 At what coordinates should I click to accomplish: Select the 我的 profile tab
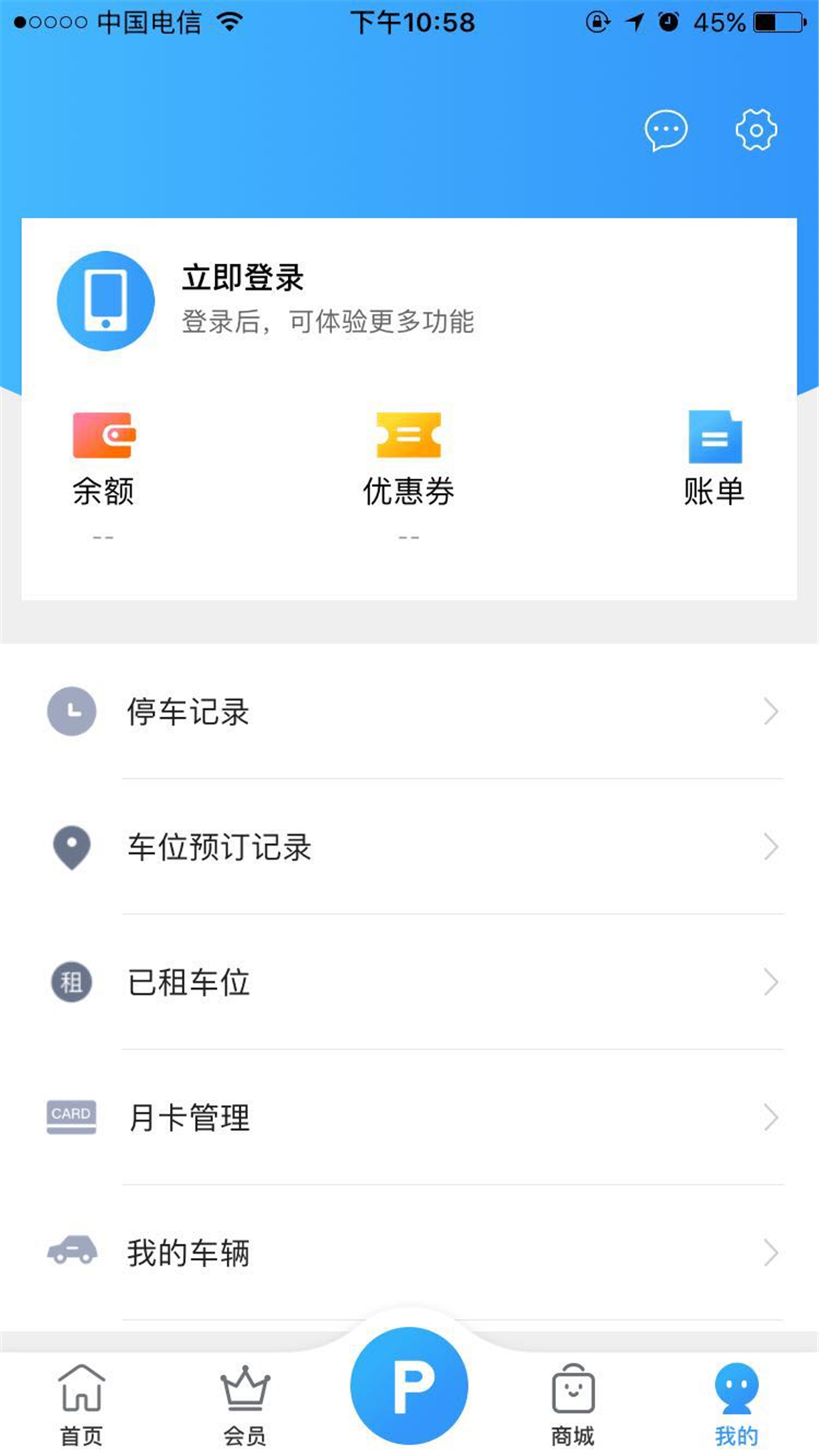[x=736, y=1404]
